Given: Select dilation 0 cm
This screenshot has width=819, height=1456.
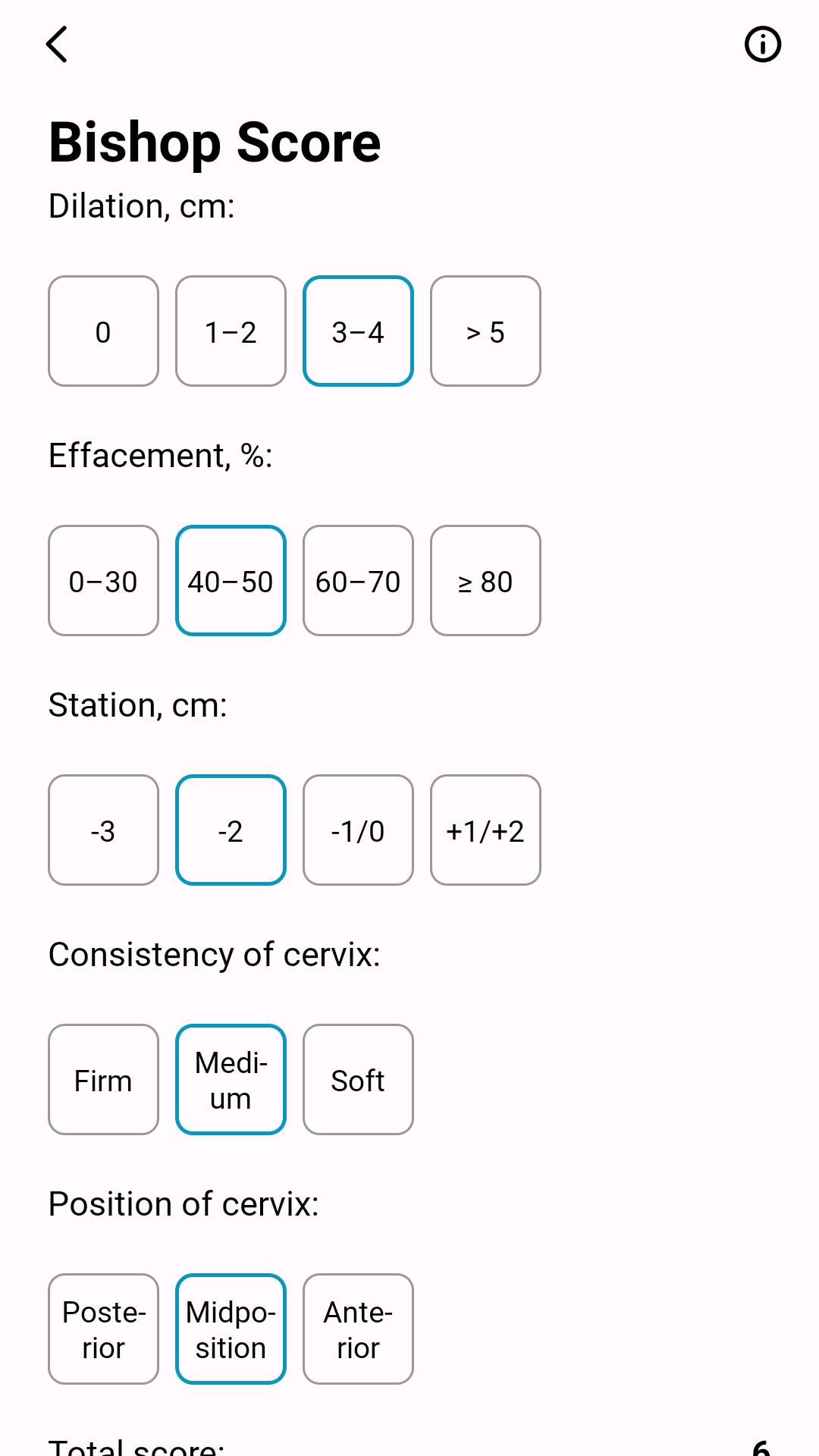Looking at the screenshot, I should (x=103, y=331).
